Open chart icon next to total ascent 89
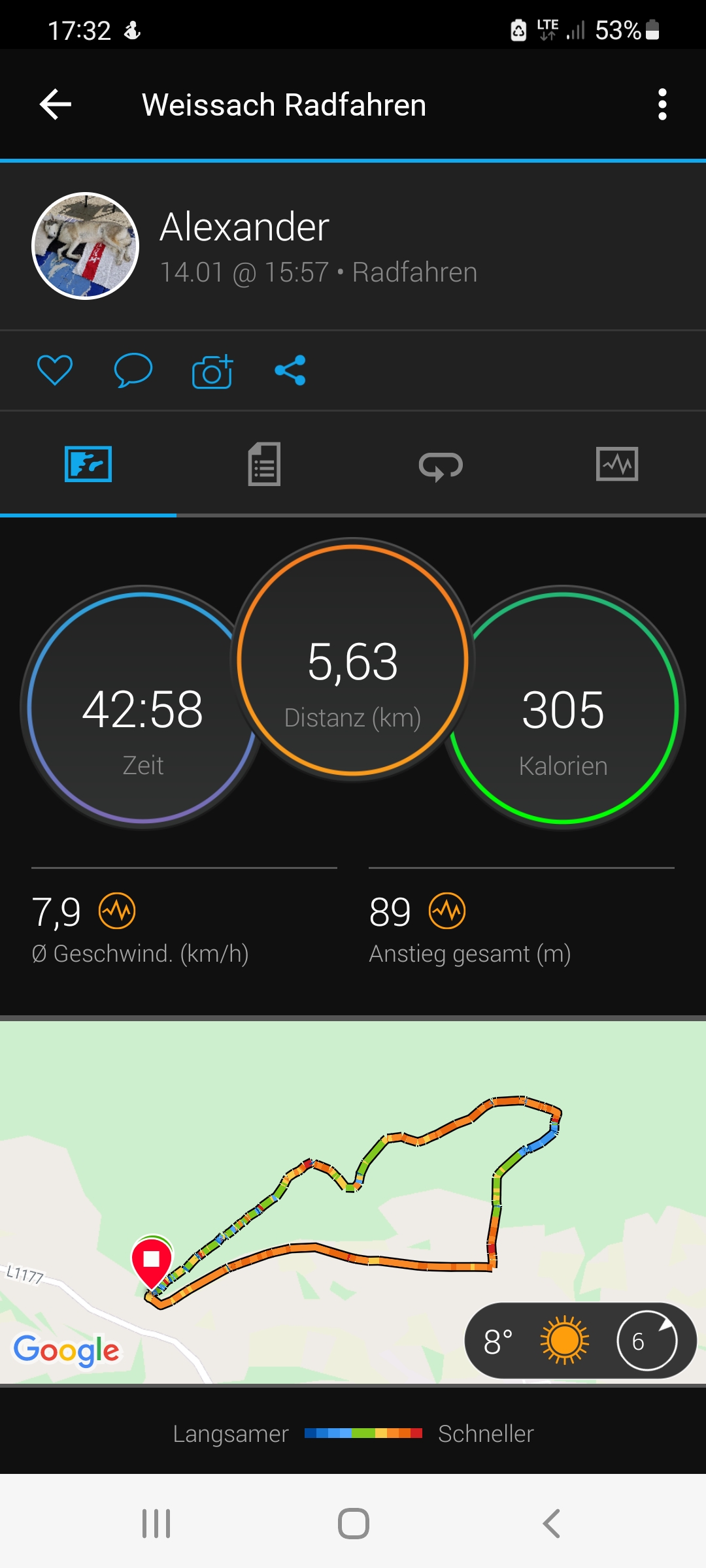This screenshot has width=706, height=1568. [447, 911]
